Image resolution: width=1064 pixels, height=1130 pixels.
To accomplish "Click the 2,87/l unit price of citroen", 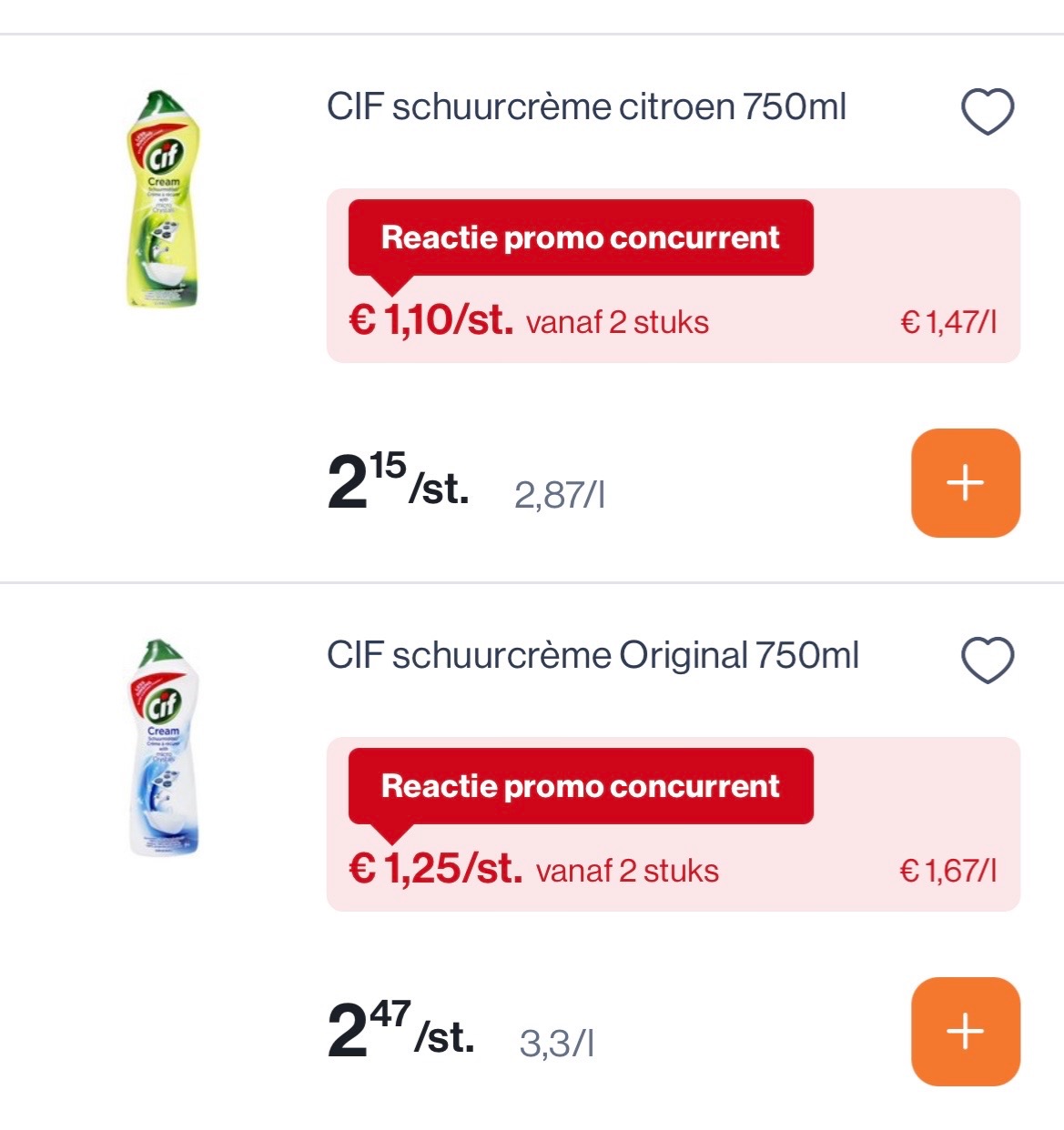I will (x=562, y=494).
